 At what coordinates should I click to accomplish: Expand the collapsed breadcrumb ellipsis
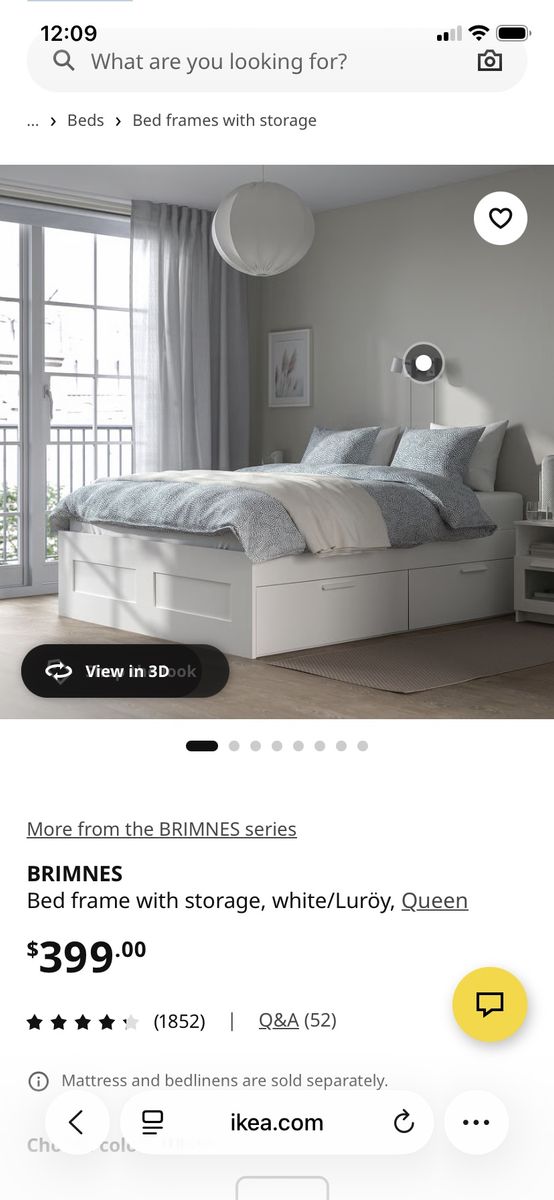[x=33, y=121]
